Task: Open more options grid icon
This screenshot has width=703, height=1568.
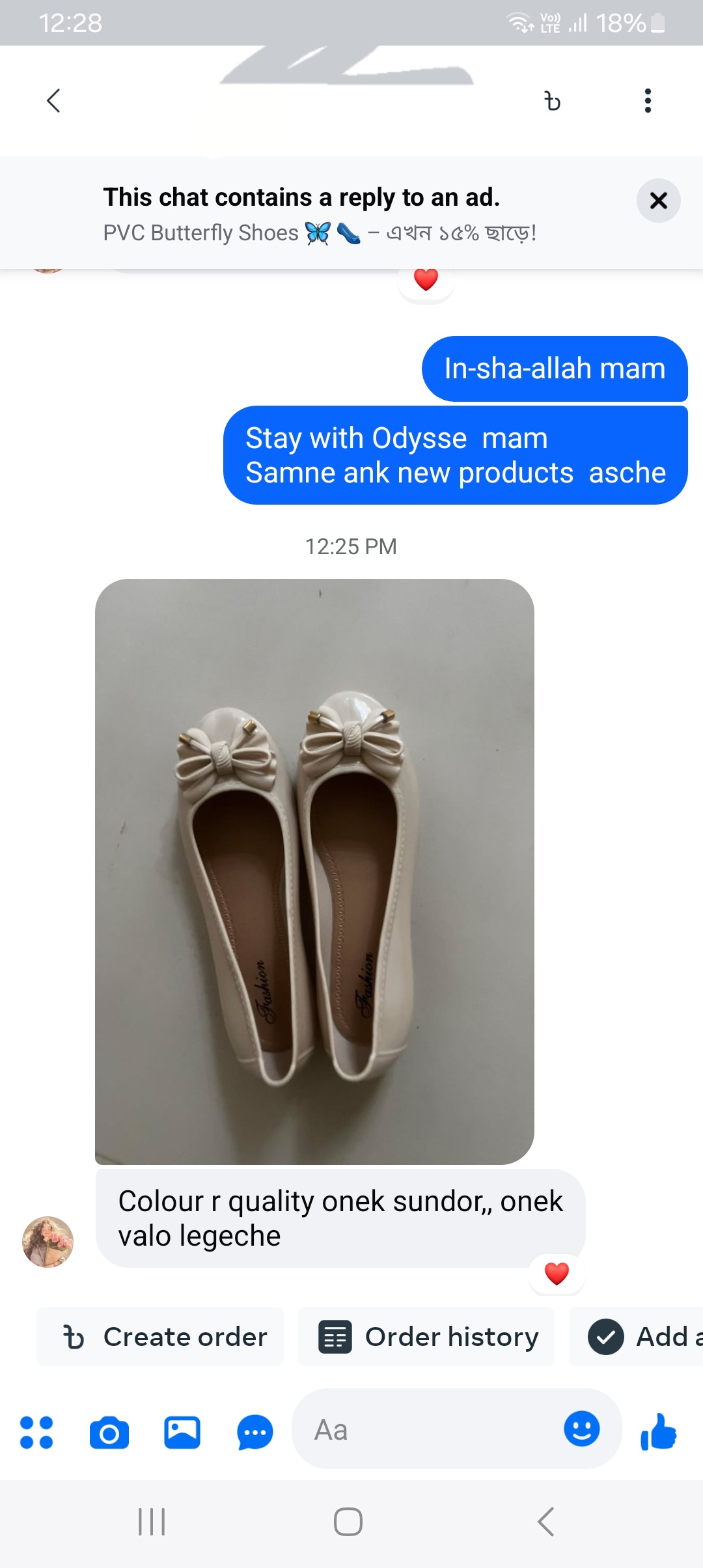Action: coord(36,1433)
